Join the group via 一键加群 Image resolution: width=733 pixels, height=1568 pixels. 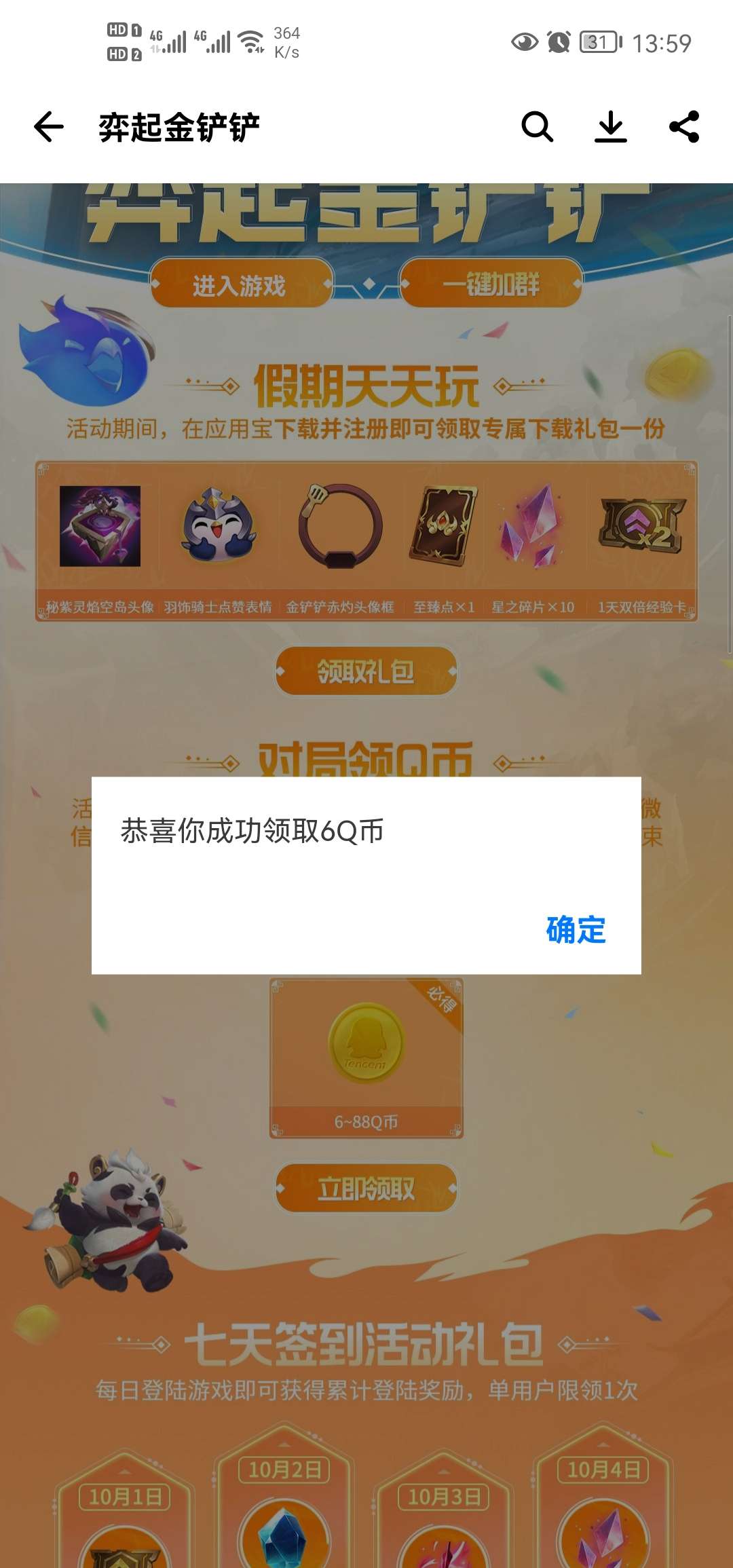[491, 284]
